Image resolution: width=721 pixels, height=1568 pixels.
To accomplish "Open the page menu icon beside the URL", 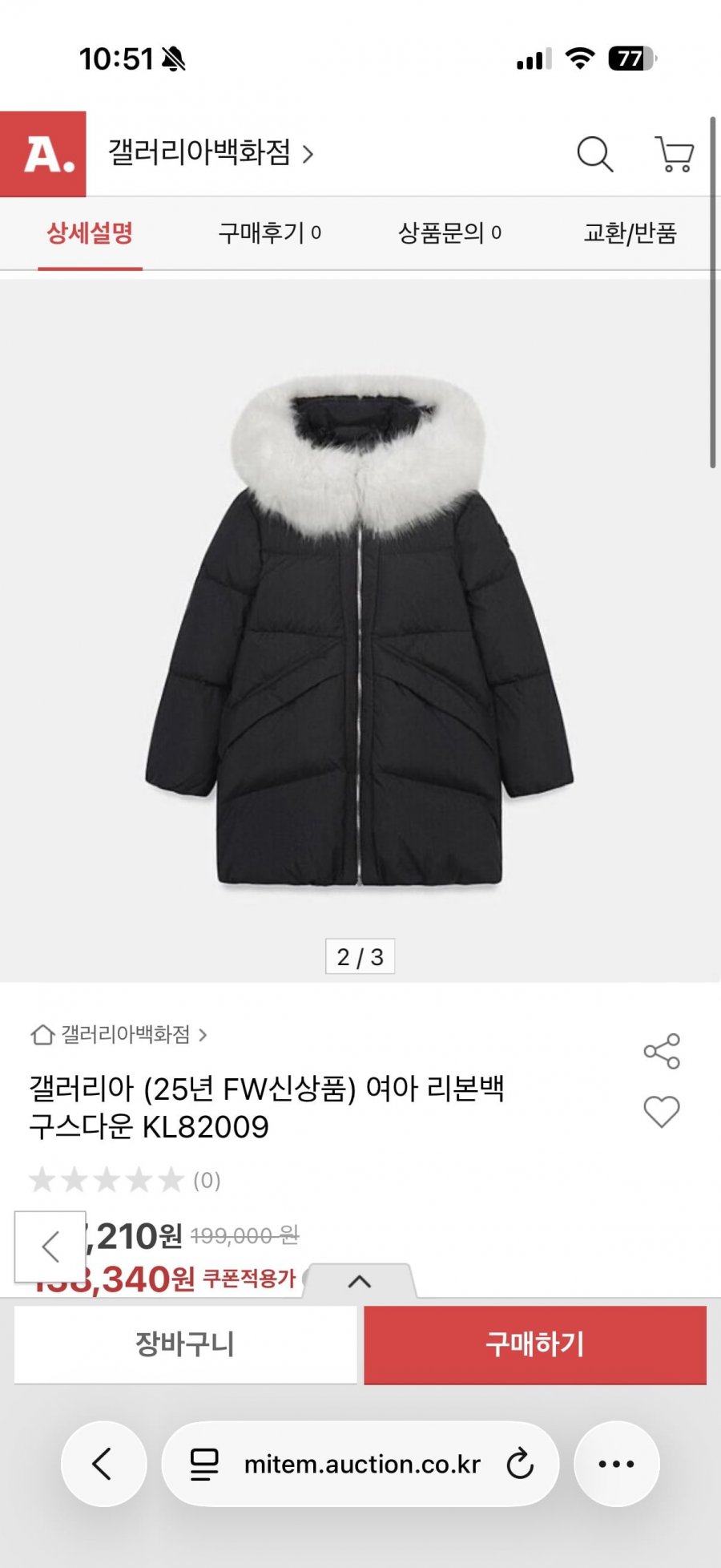I will click(x=204, y=1464).
